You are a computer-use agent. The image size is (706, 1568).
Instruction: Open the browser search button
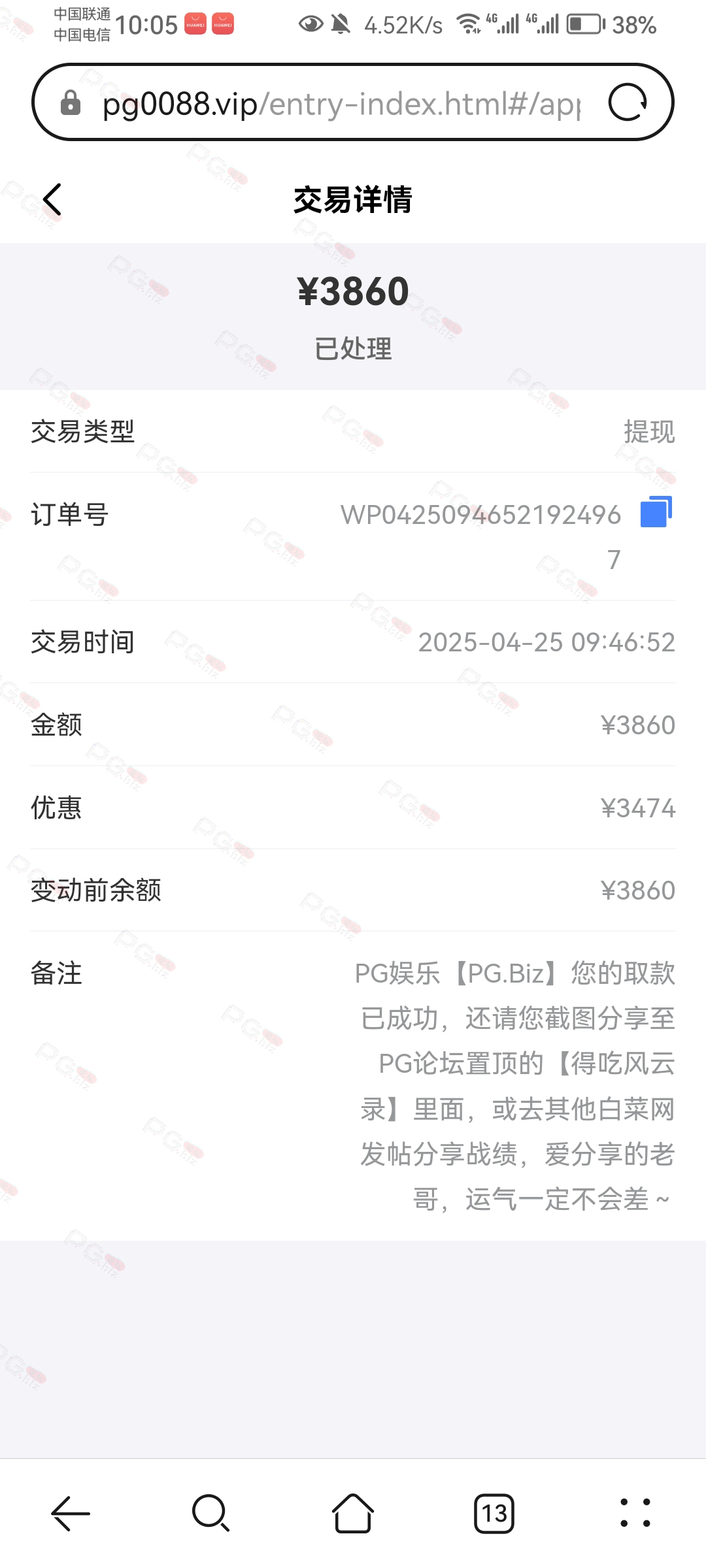[x=211, y=1513]
